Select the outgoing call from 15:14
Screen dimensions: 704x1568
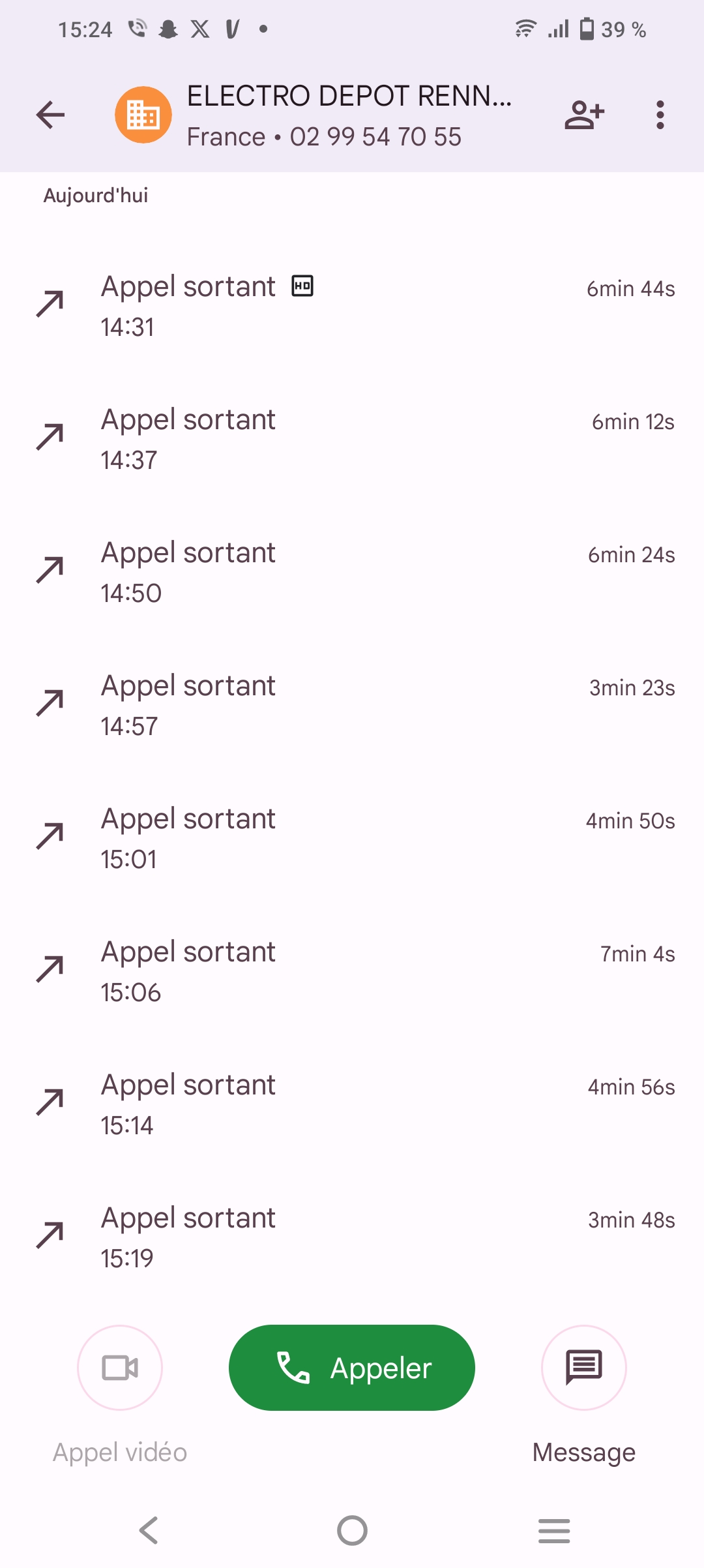[x=352, y=1104]
